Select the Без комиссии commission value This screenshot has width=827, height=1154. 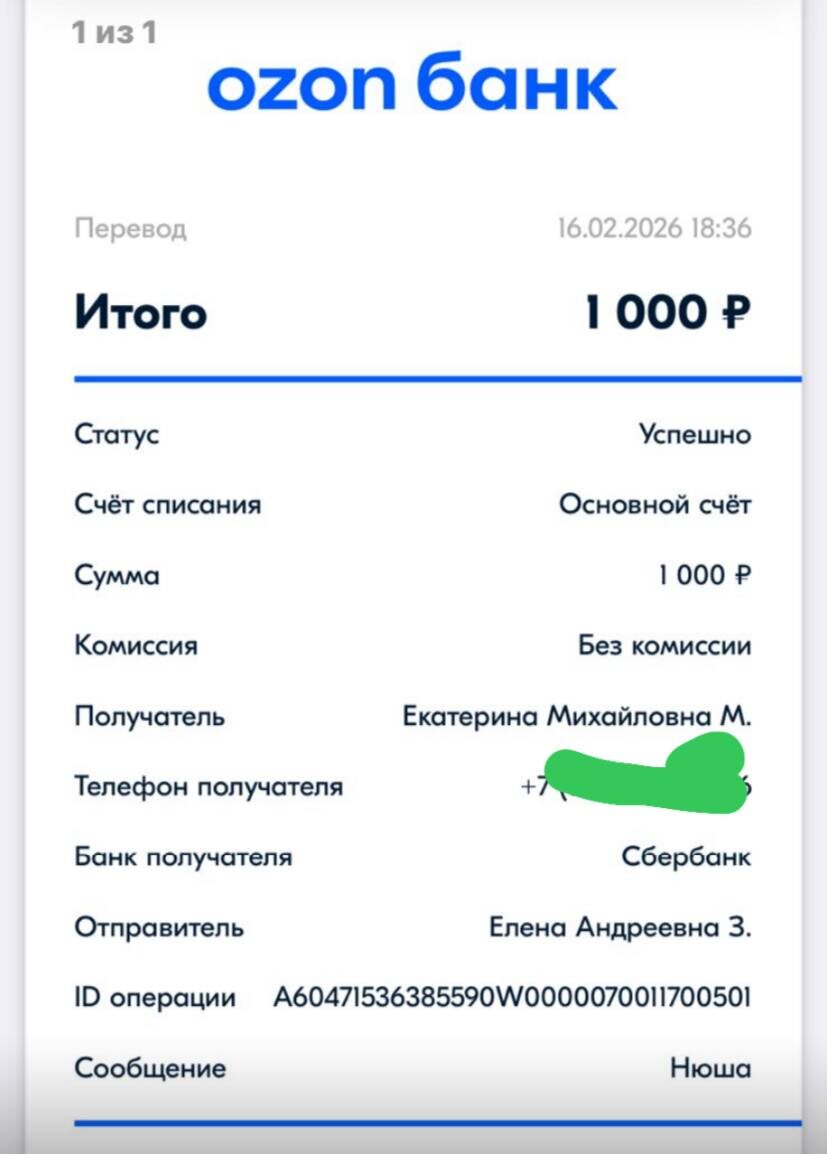click(x=665, y=645)
